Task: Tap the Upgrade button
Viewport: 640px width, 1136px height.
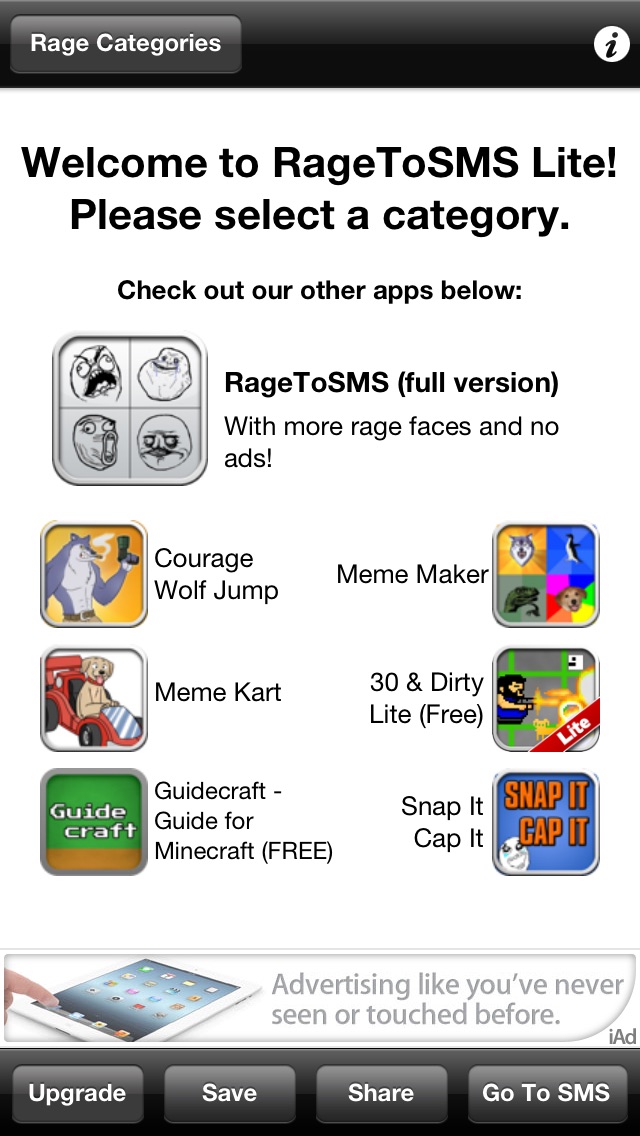Action: click(x=77, y=1093)
